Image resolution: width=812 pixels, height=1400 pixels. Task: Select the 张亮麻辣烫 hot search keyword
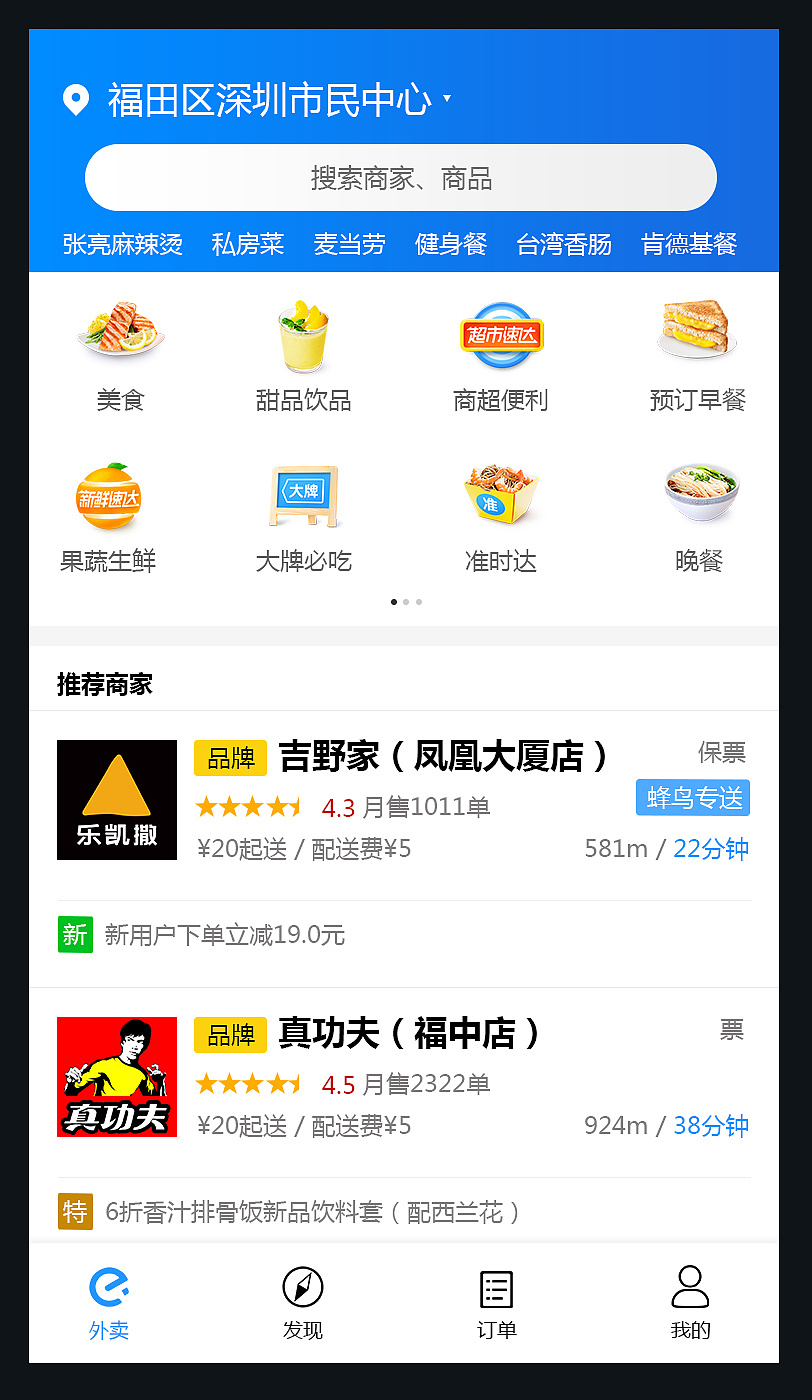(x=123, y=244)
